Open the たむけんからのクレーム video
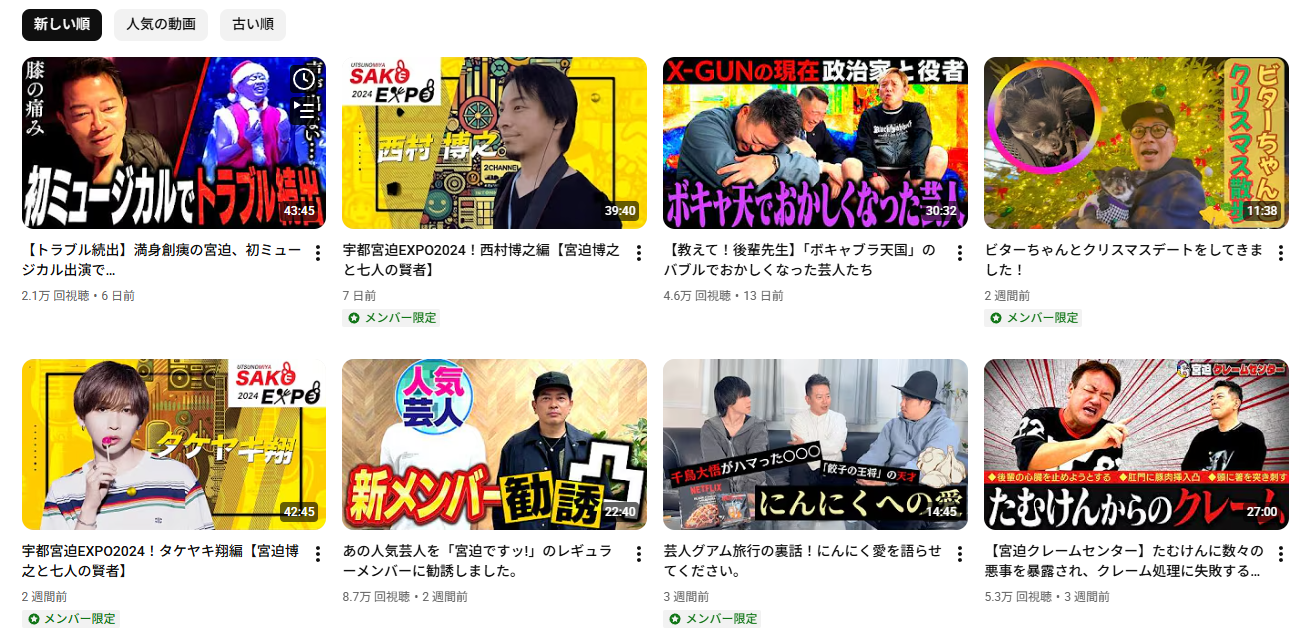The width and height of the screenshot is (1291, 633). pos(1136,445)
